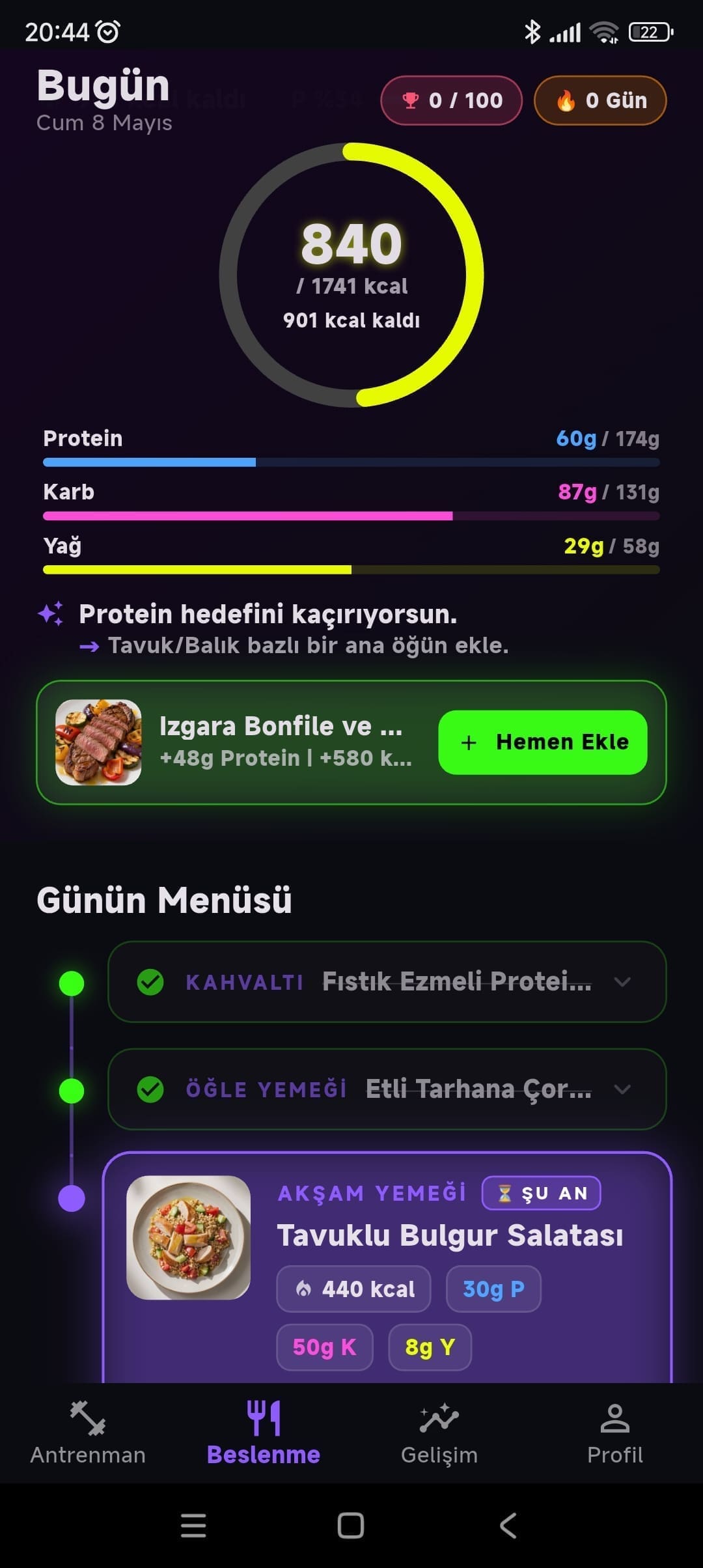Tap the system back button
Screen dimensions: 703x1568
coord(508,1526)
